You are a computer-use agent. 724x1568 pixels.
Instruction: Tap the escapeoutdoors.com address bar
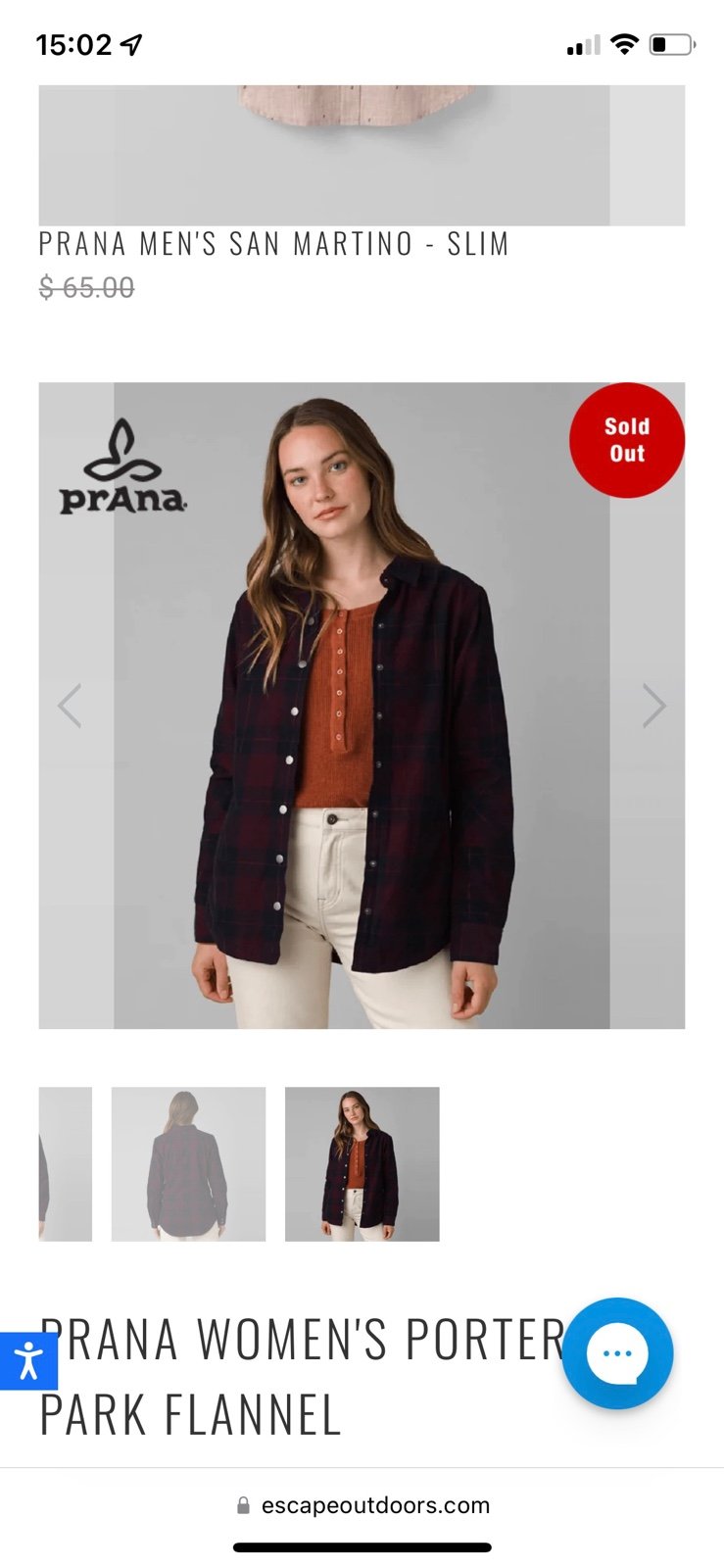[362, 1505]
